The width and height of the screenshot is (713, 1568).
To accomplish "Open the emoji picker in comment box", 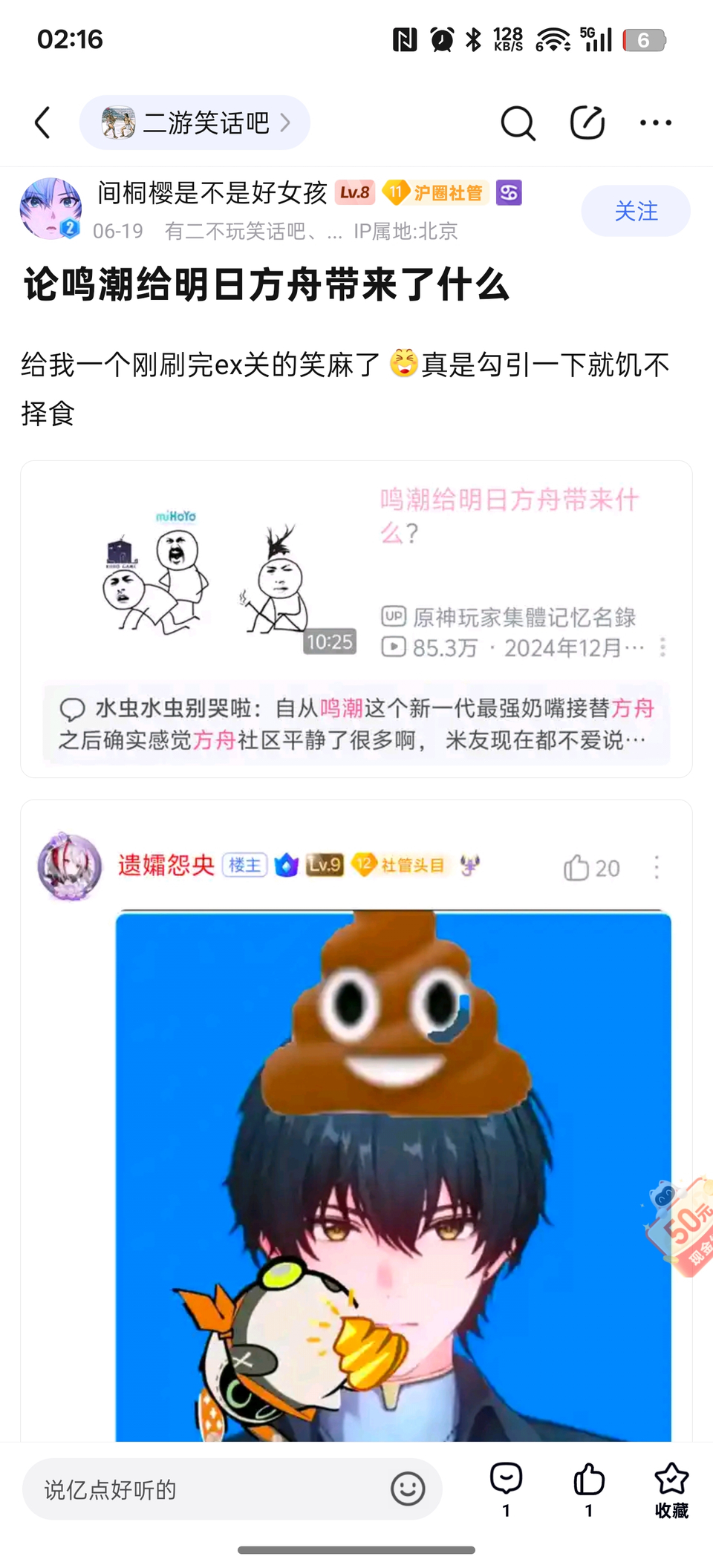I will [x=408, y=1489].
